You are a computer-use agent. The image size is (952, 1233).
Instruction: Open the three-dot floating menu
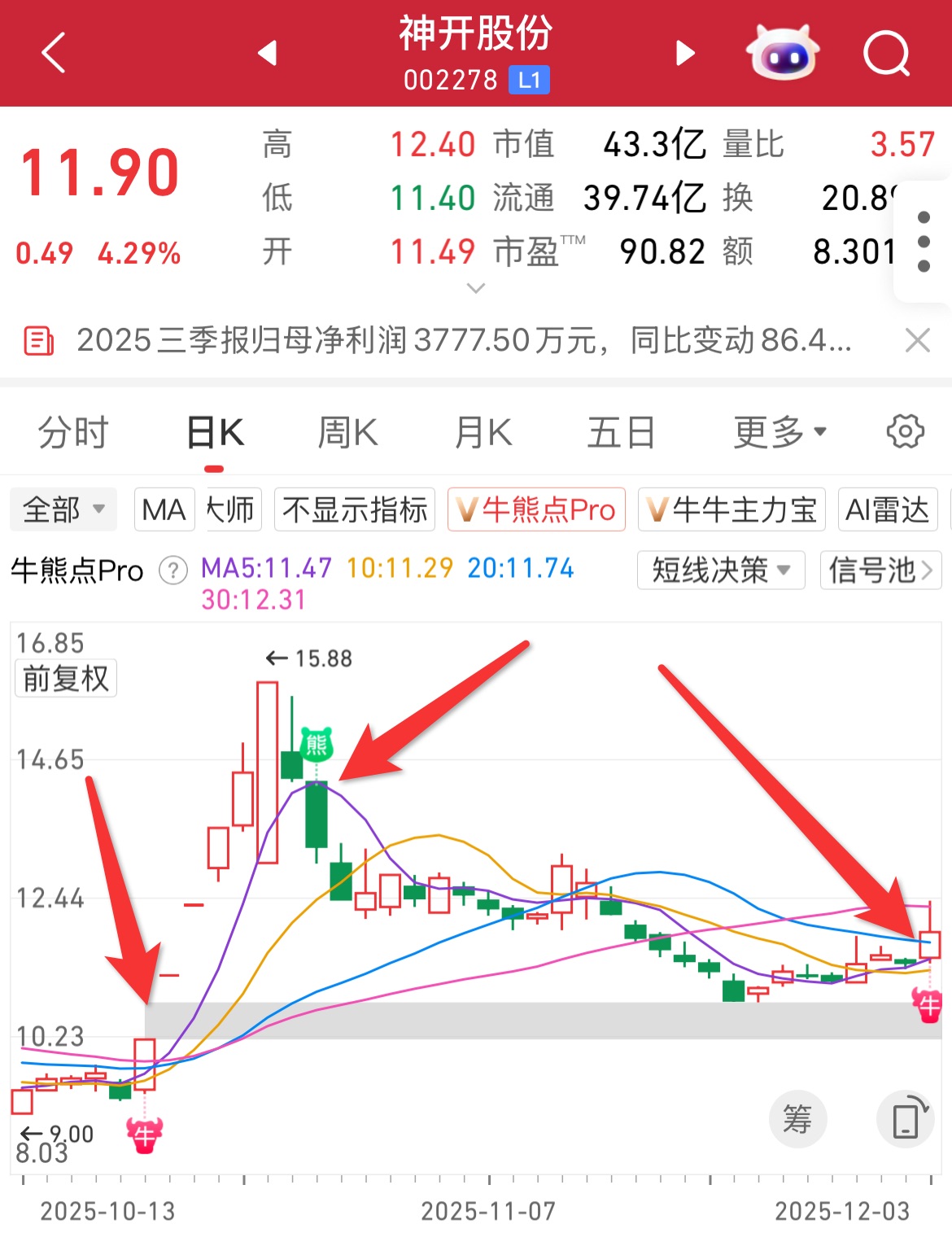[924, 242]
